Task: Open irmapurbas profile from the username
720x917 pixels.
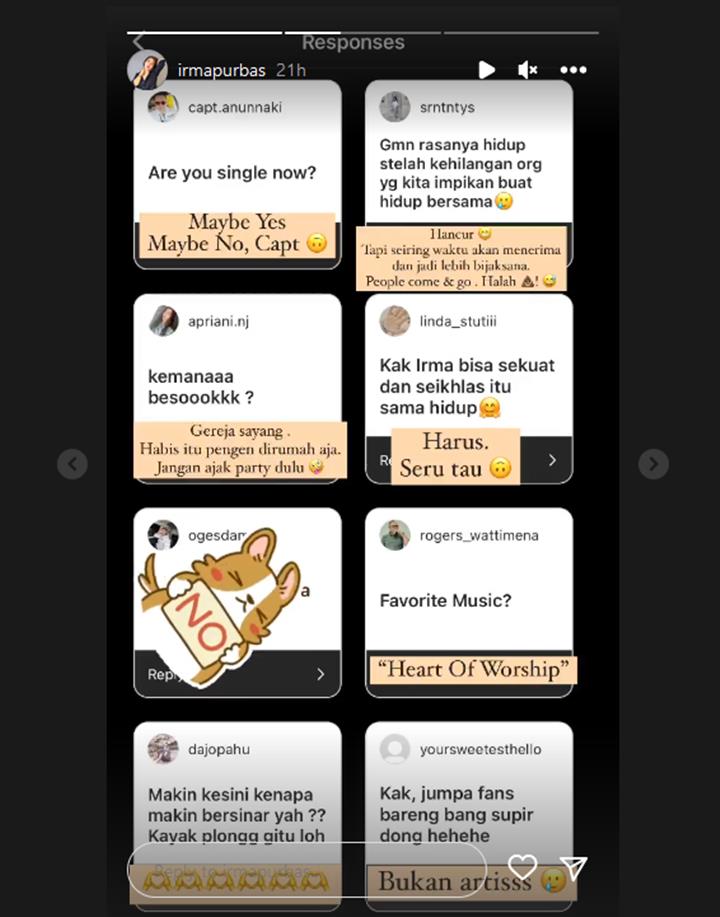Action: (x=222, y=70)
